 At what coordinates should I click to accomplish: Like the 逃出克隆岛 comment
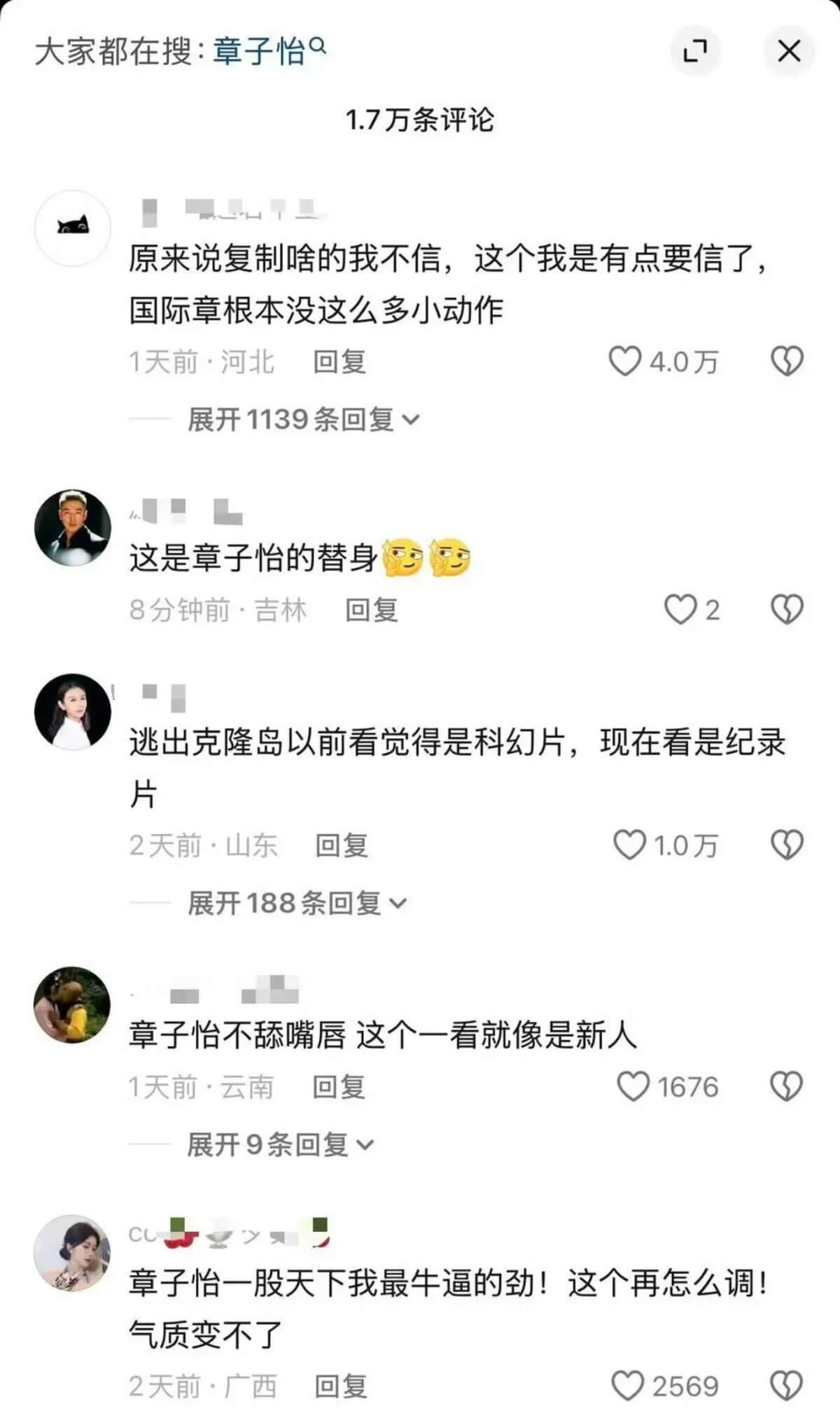[x=629, y=845]
